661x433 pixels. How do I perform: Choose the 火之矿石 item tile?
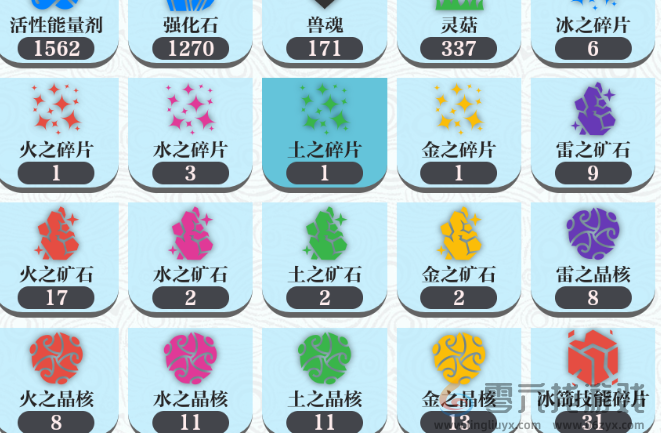(56, 255)
